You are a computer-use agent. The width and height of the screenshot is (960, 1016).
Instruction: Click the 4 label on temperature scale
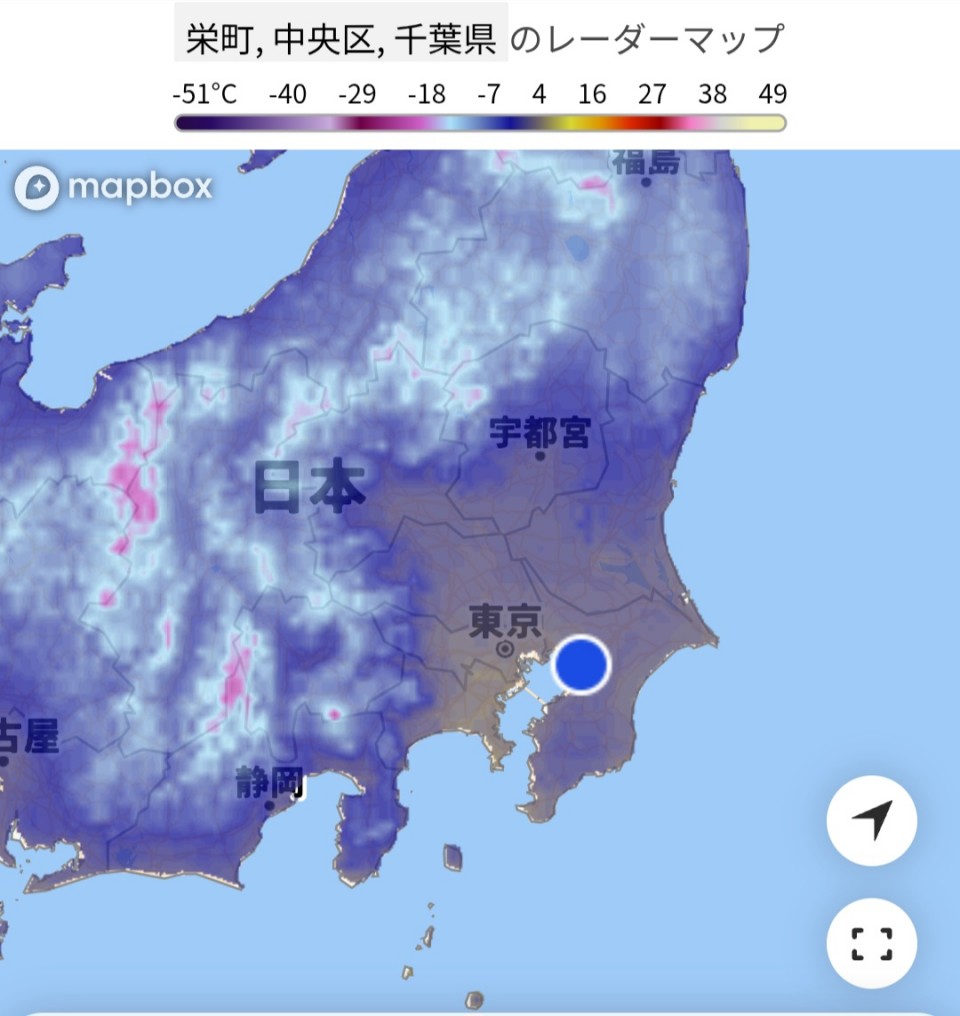coord(538,93)
